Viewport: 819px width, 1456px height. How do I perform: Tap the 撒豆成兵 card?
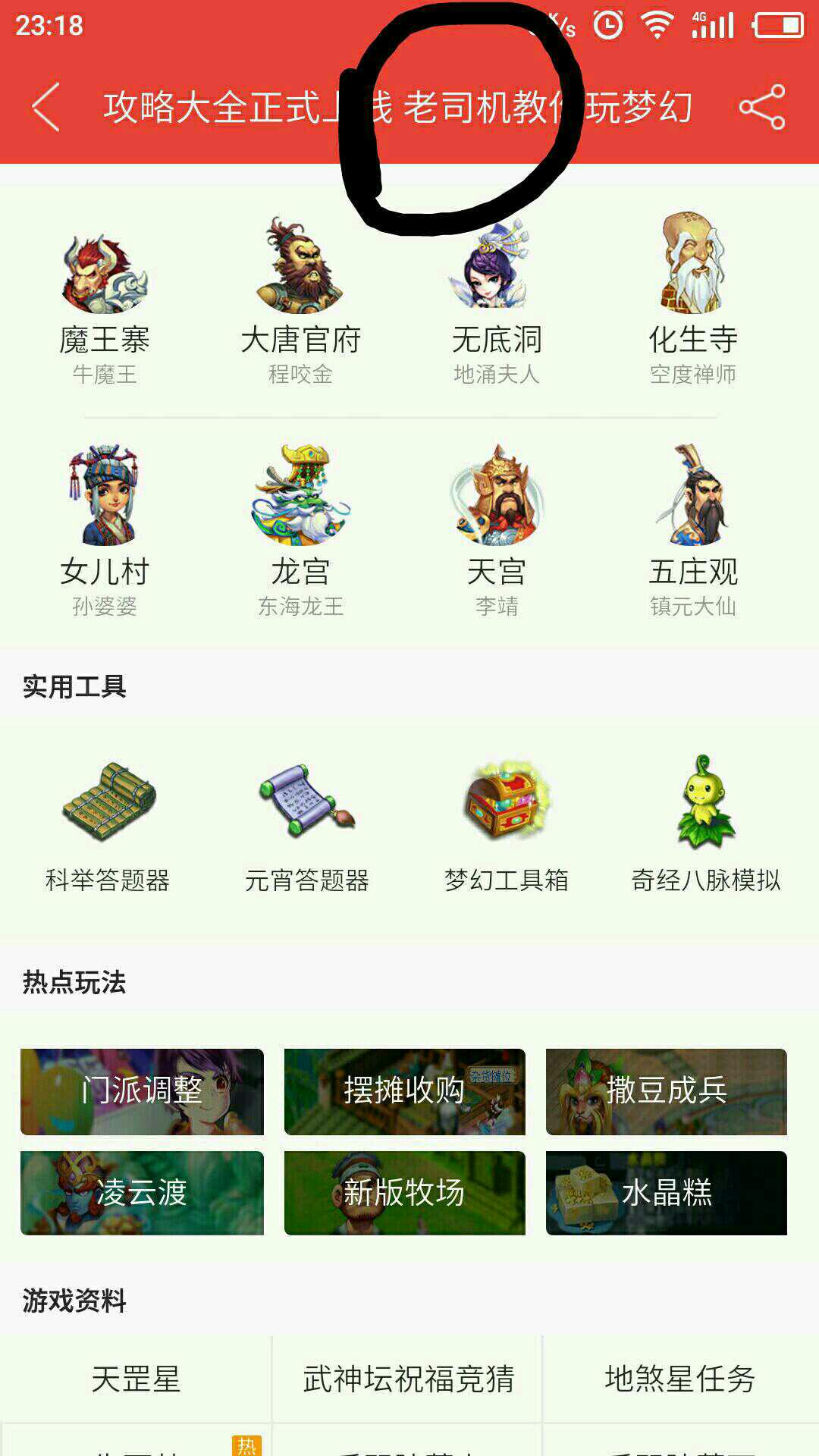[666, 1091]
